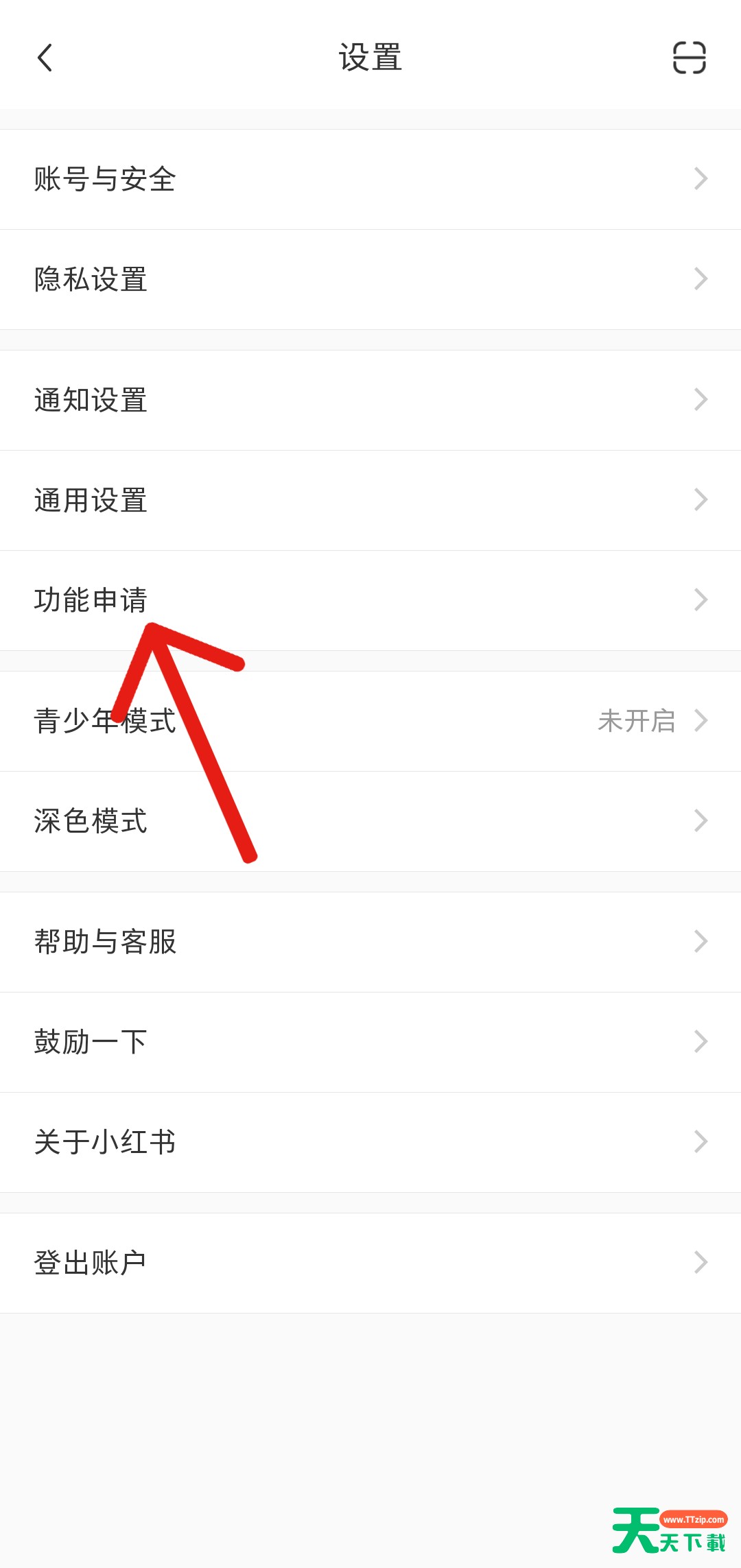741x1568 pixels.
Task: Open the scan icon in header
Action: pos(689,58)
